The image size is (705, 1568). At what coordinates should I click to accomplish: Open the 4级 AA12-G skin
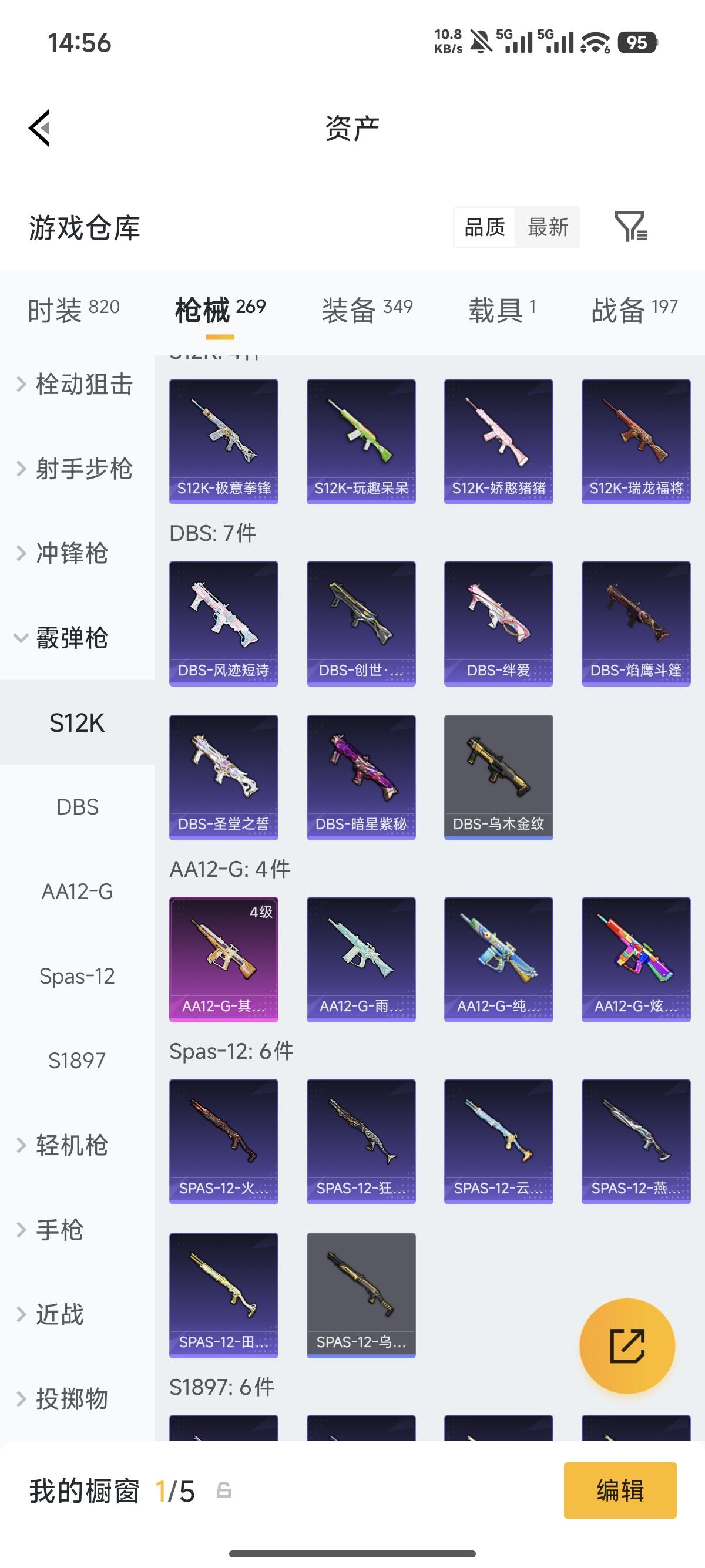[x=223, y=960]
